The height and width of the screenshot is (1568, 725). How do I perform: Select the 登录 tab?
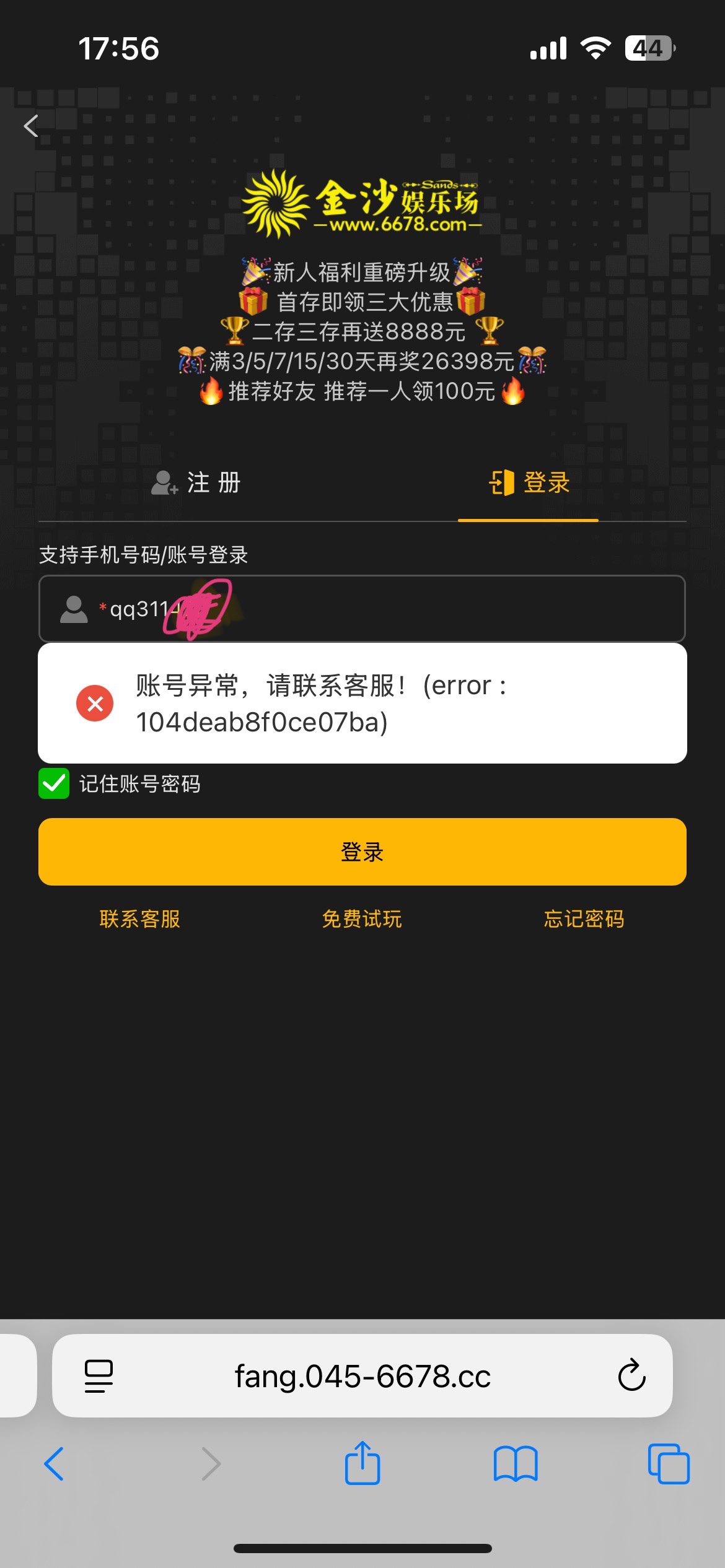529,482
